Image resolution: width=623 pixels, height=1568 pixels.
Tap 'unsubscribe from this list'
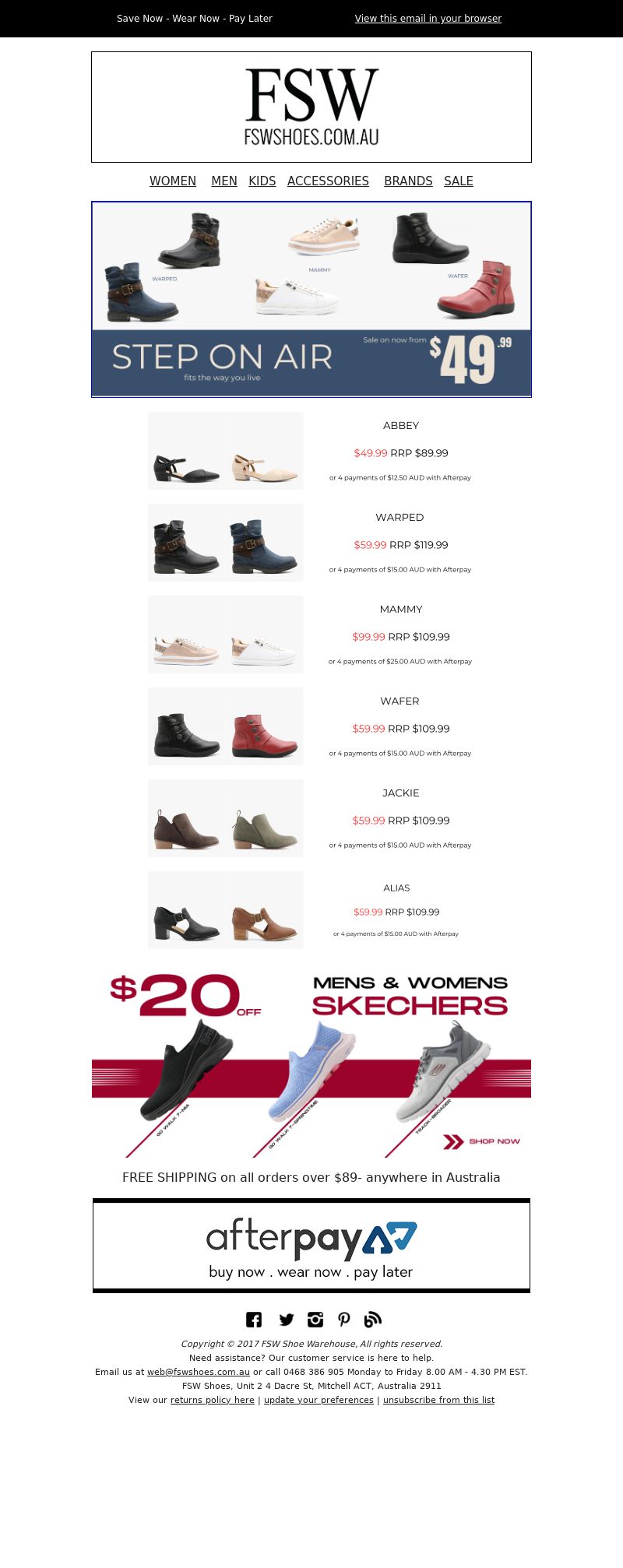[438, 1400]
